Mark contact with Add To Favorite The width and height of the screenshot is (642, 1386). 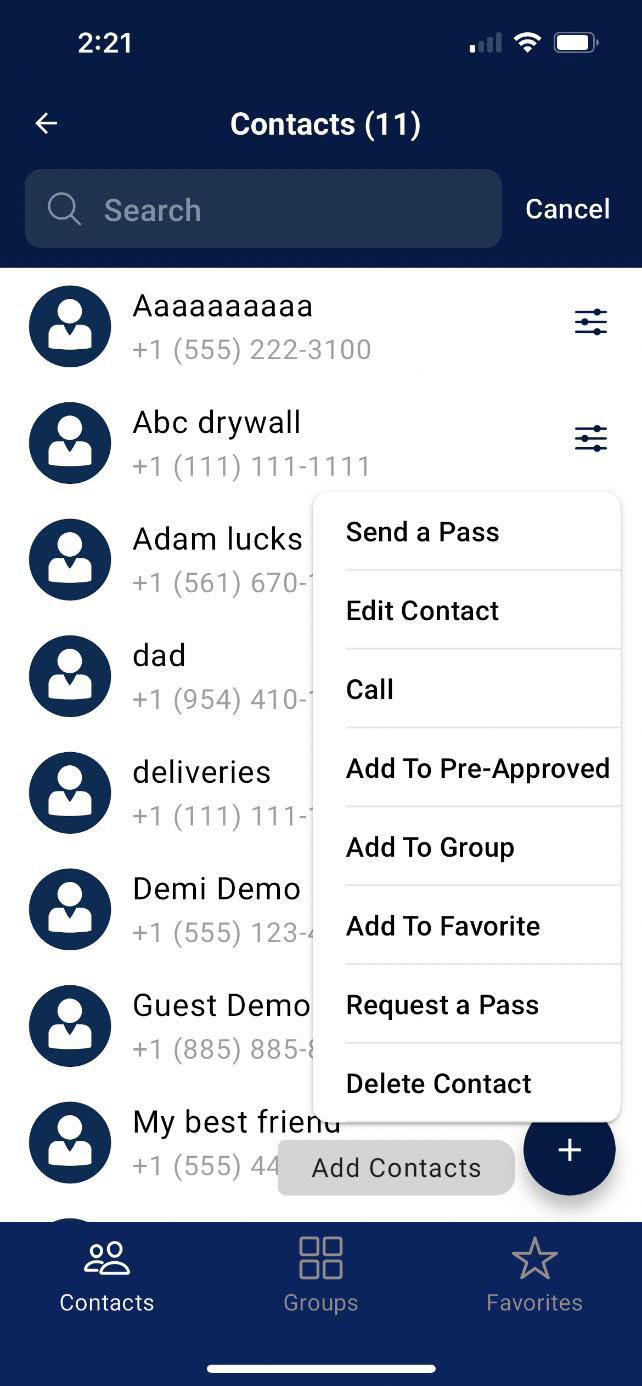click(443, 927)
